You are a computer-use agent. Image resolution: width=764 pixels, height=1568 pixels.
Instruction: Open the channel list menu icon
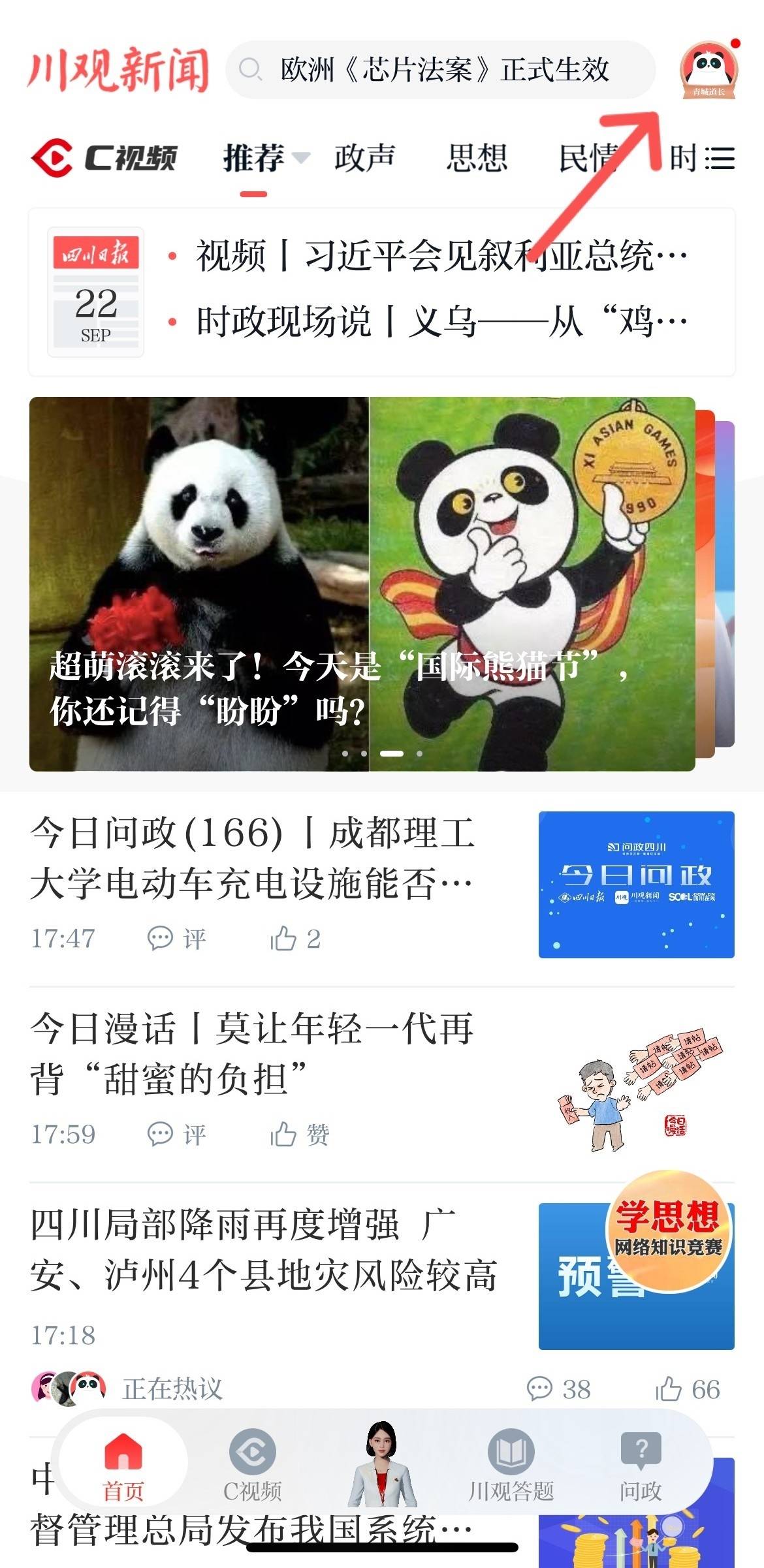(x=720, y=159)
